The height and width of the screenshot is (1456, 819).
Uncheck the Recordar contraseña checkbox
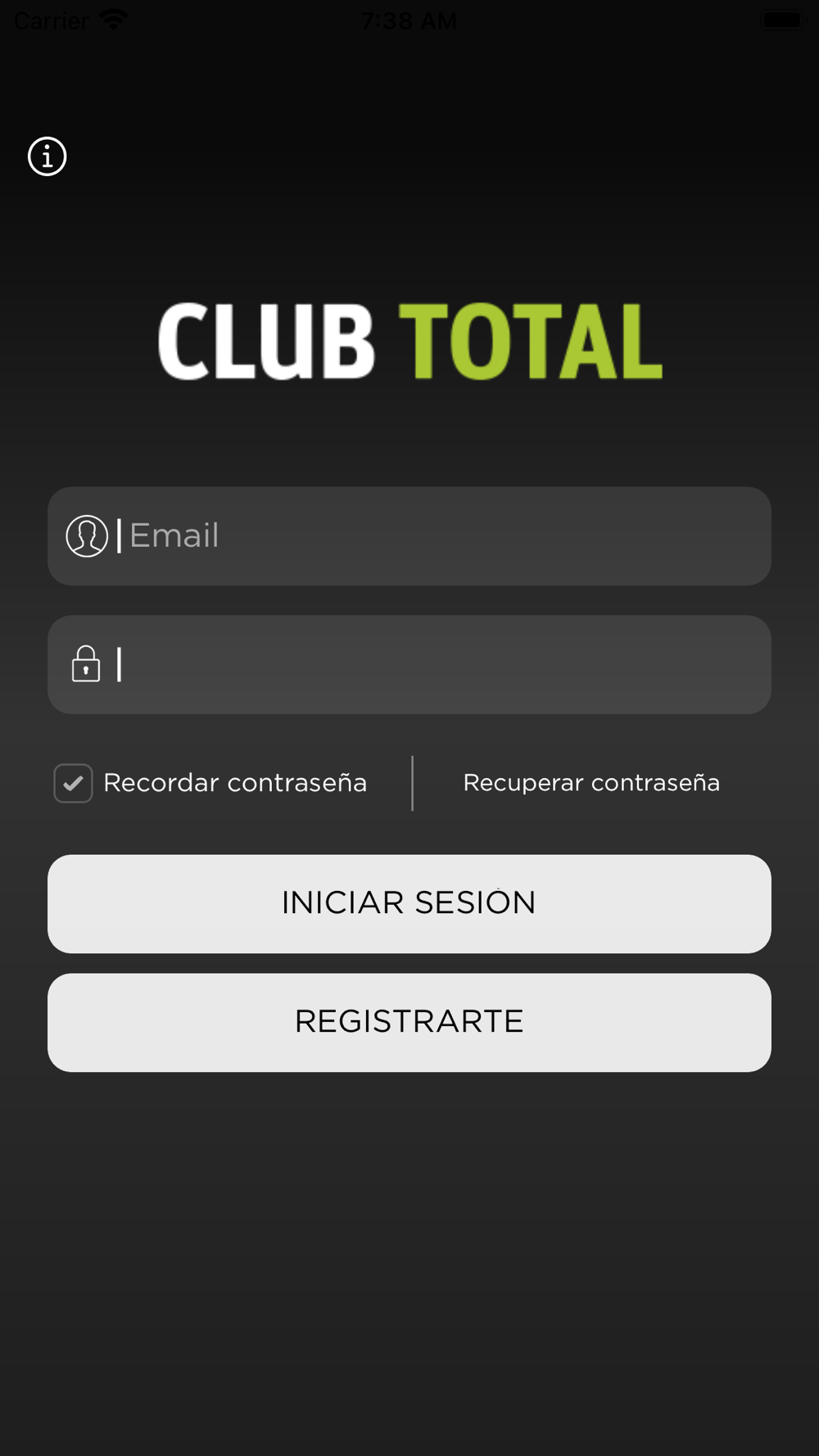point(73,783)
